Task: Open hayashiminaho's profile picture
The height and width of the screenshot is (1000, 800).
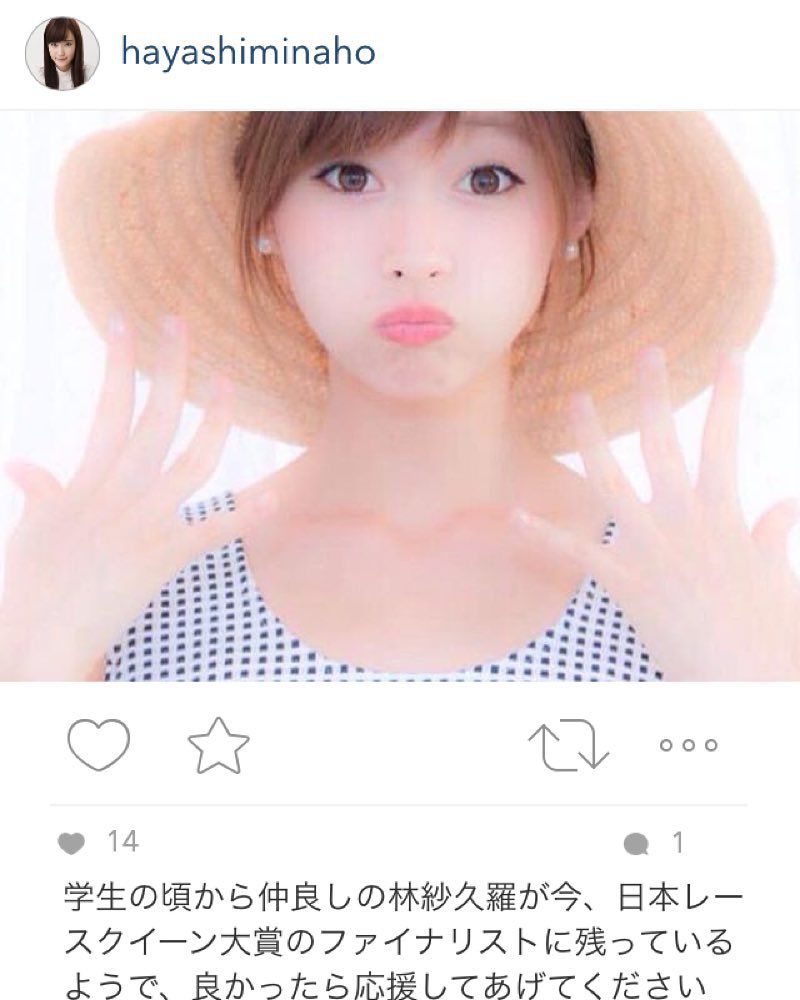Action: [62, 53]
